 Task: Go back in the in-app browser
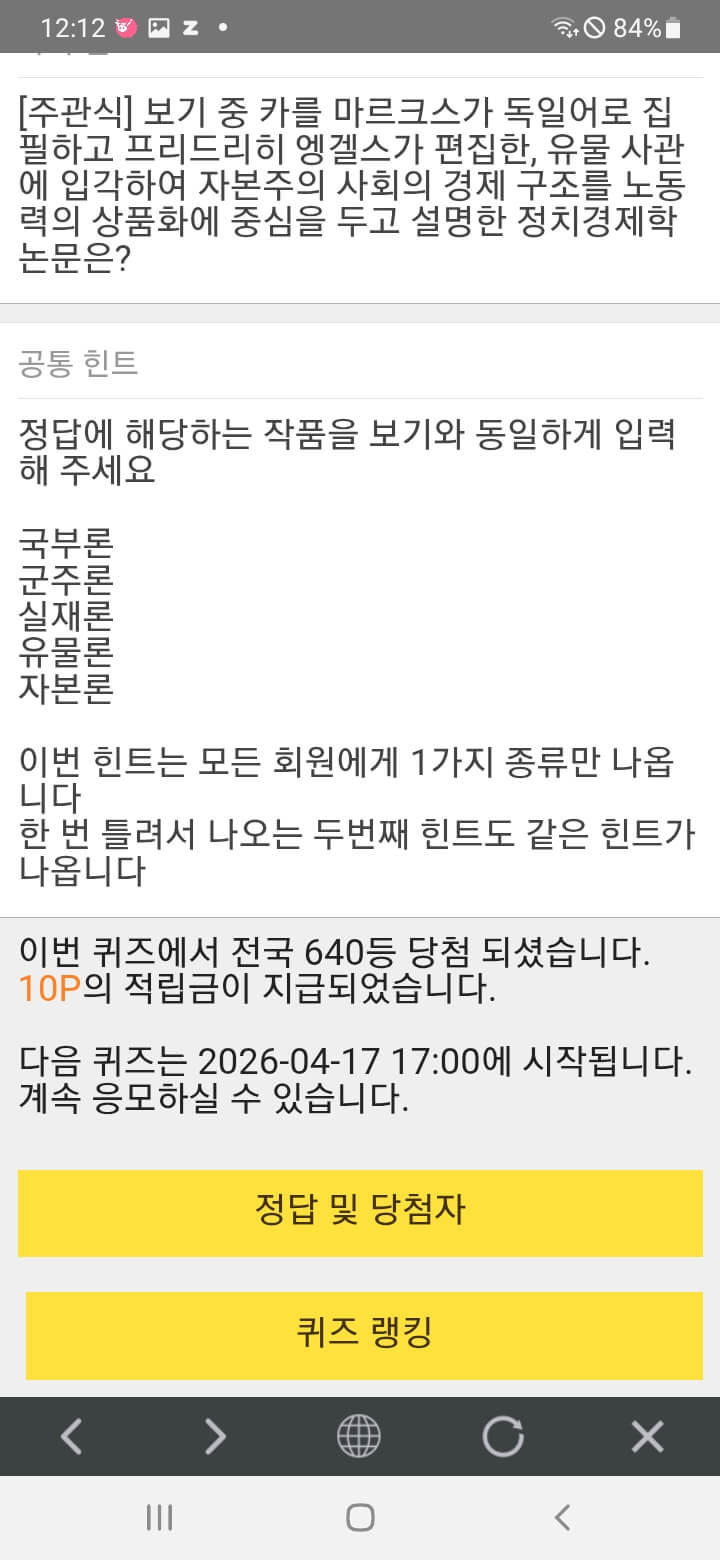[x=71, y=1437]
